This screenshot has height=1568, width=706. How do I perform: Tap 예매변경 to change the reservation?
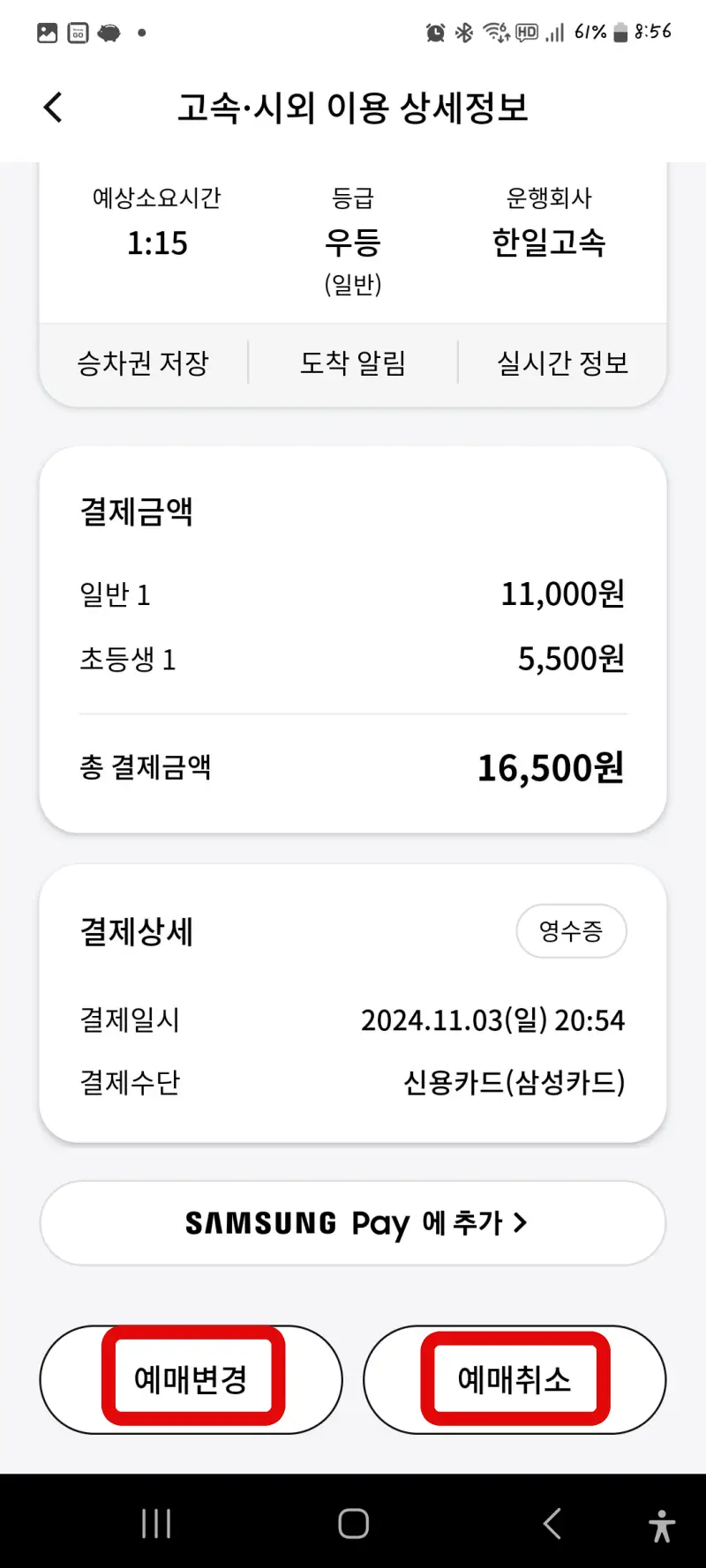pos(192,1378)
